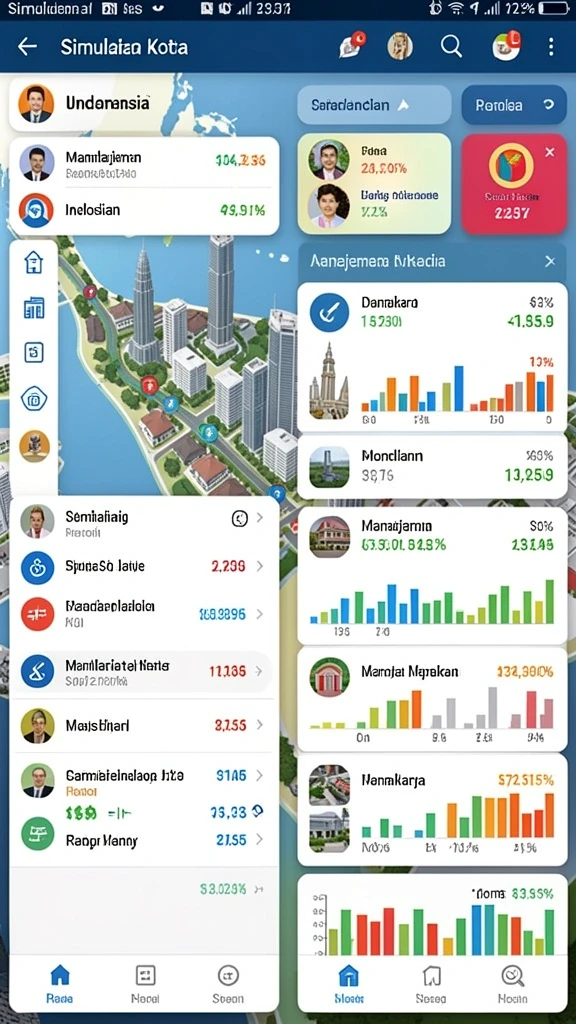576x1024 pixels.
Task: Expand the Sarladenclan dropdown
Action: 374,104
